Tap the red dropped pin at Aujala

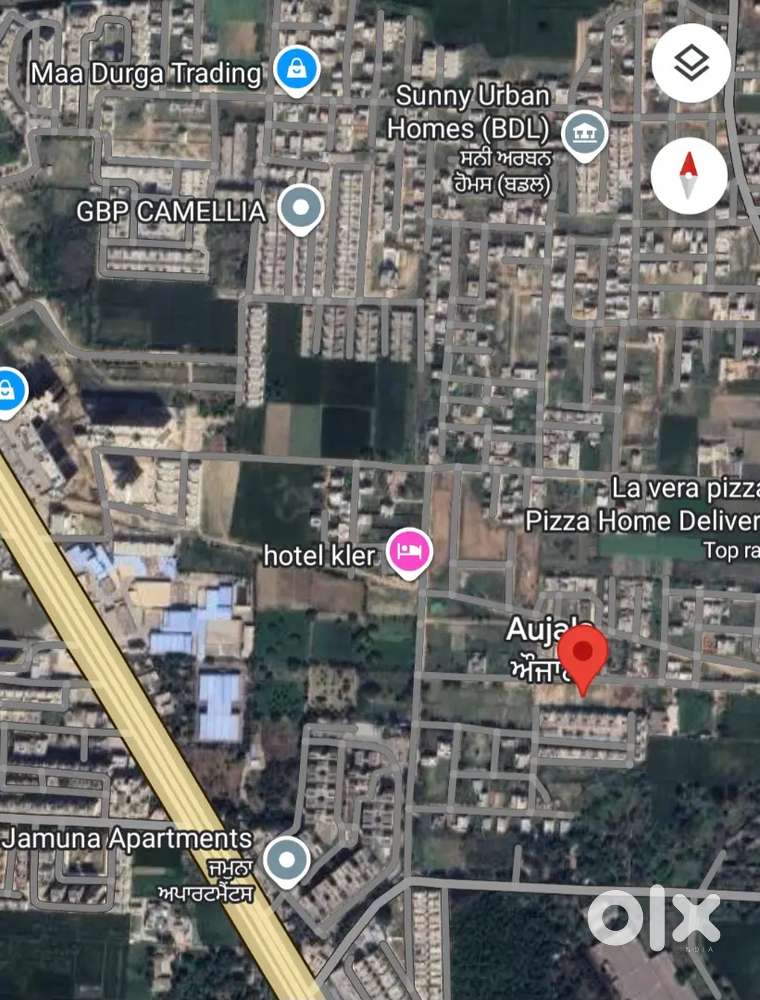click(x=582, y=656)
